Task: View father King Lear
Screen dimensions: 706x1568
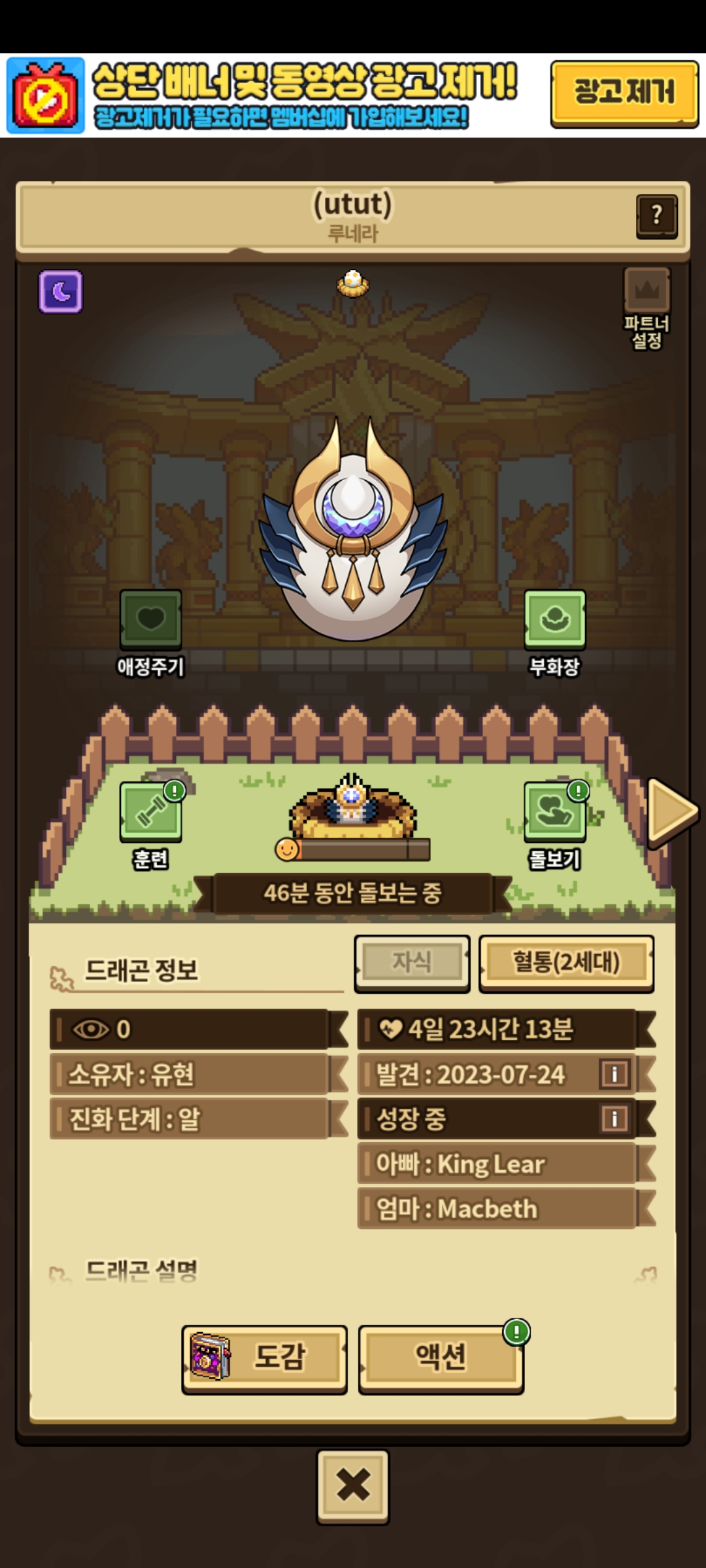Action: pyautogui.click(x=497, y=1164)
